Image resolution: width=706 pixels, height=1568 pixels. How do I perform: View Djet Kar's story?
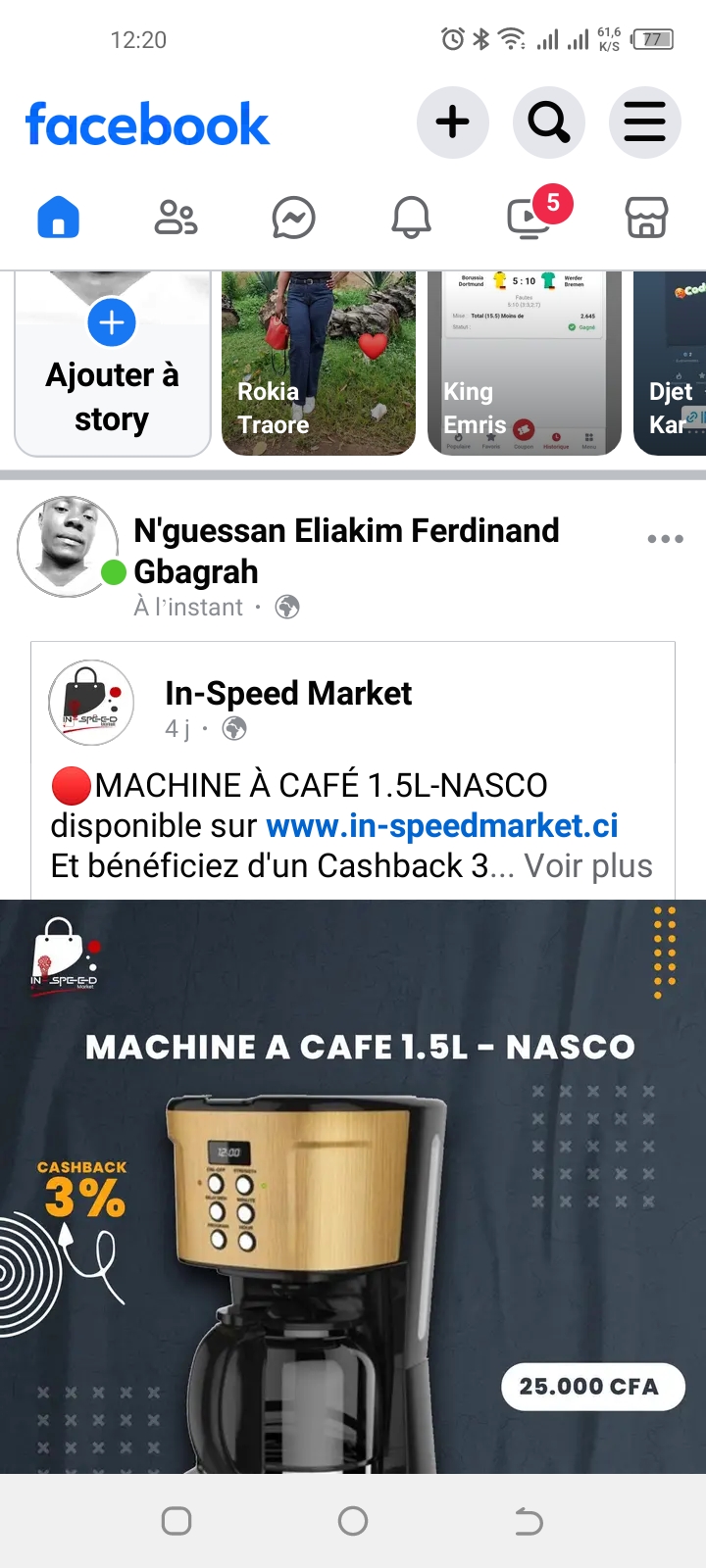671,364
